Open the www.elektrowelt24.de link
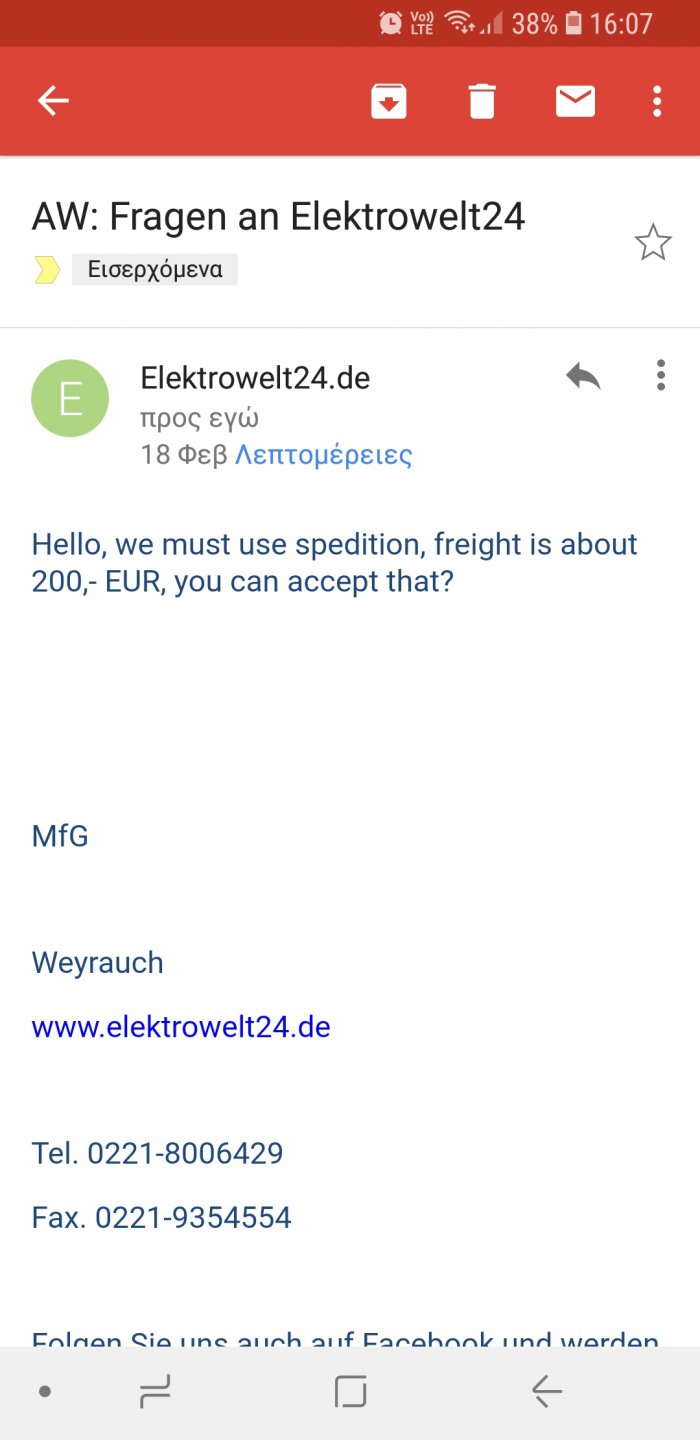Viewport: 700px width, 1440px height. click(x=181, y=1027)
